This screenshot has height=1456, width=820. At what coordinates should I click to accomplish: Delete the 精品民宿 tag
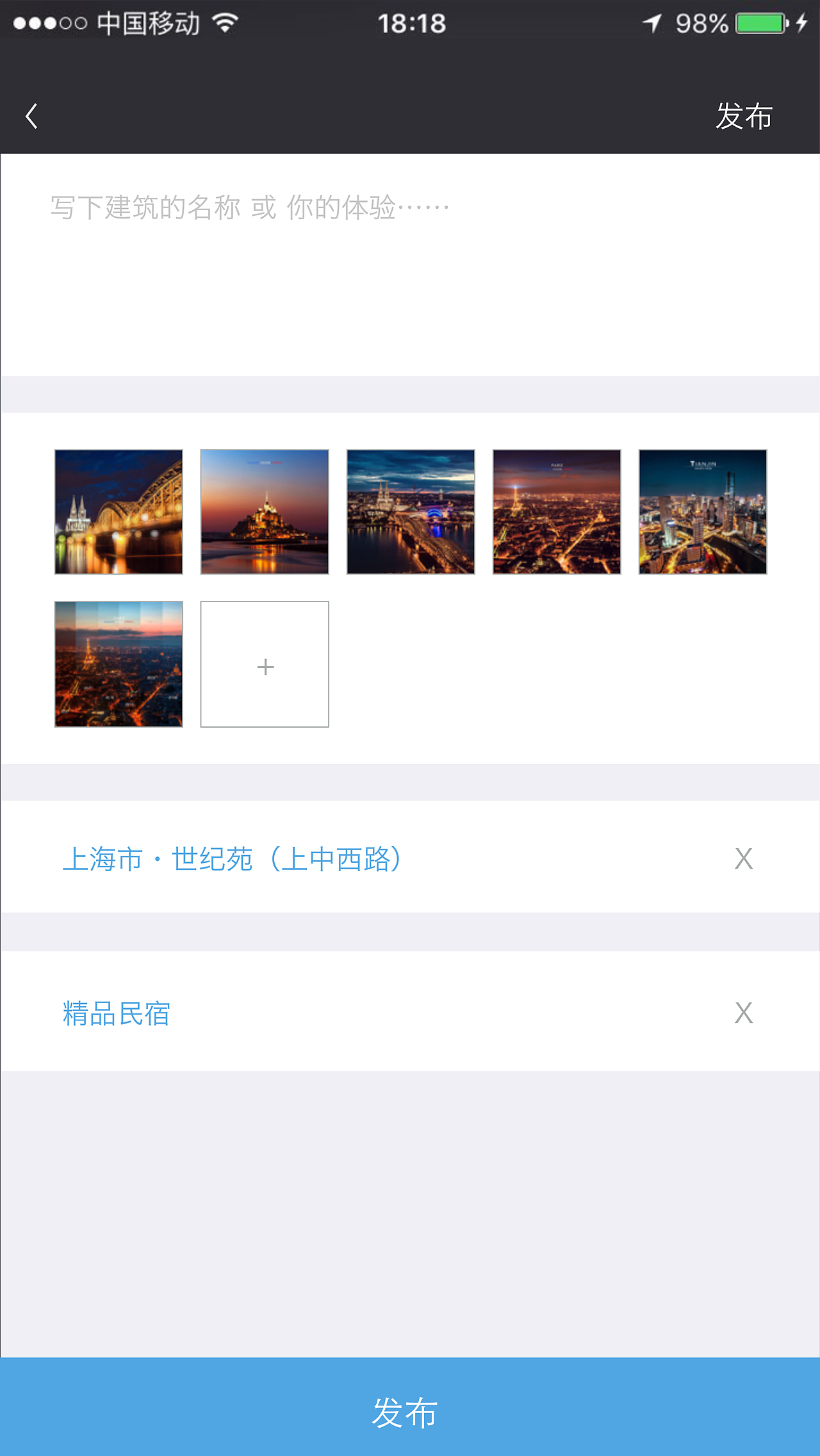[x=743, y=1012]
